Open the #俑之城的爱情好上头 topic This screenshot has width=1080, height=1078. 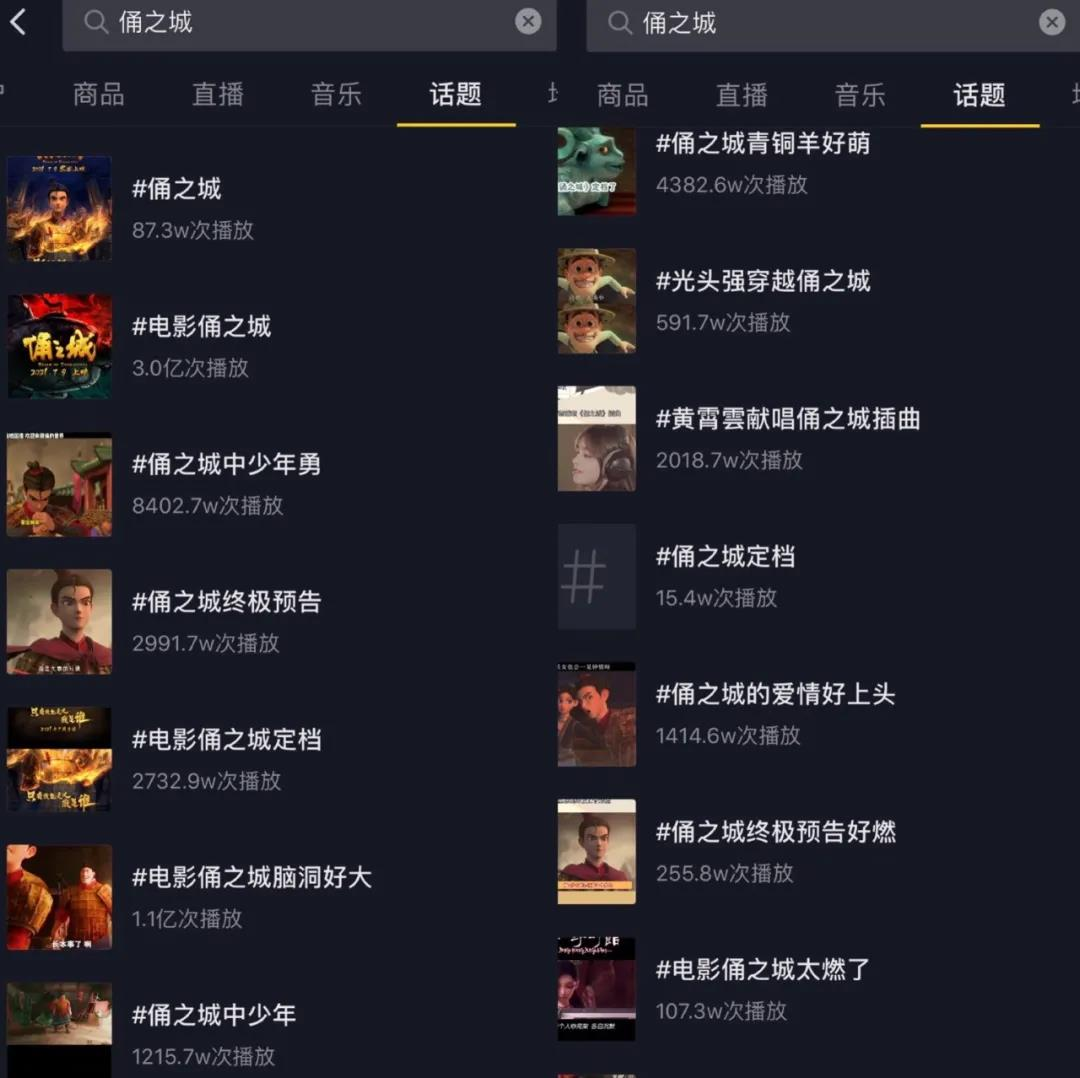coord(775,696)
